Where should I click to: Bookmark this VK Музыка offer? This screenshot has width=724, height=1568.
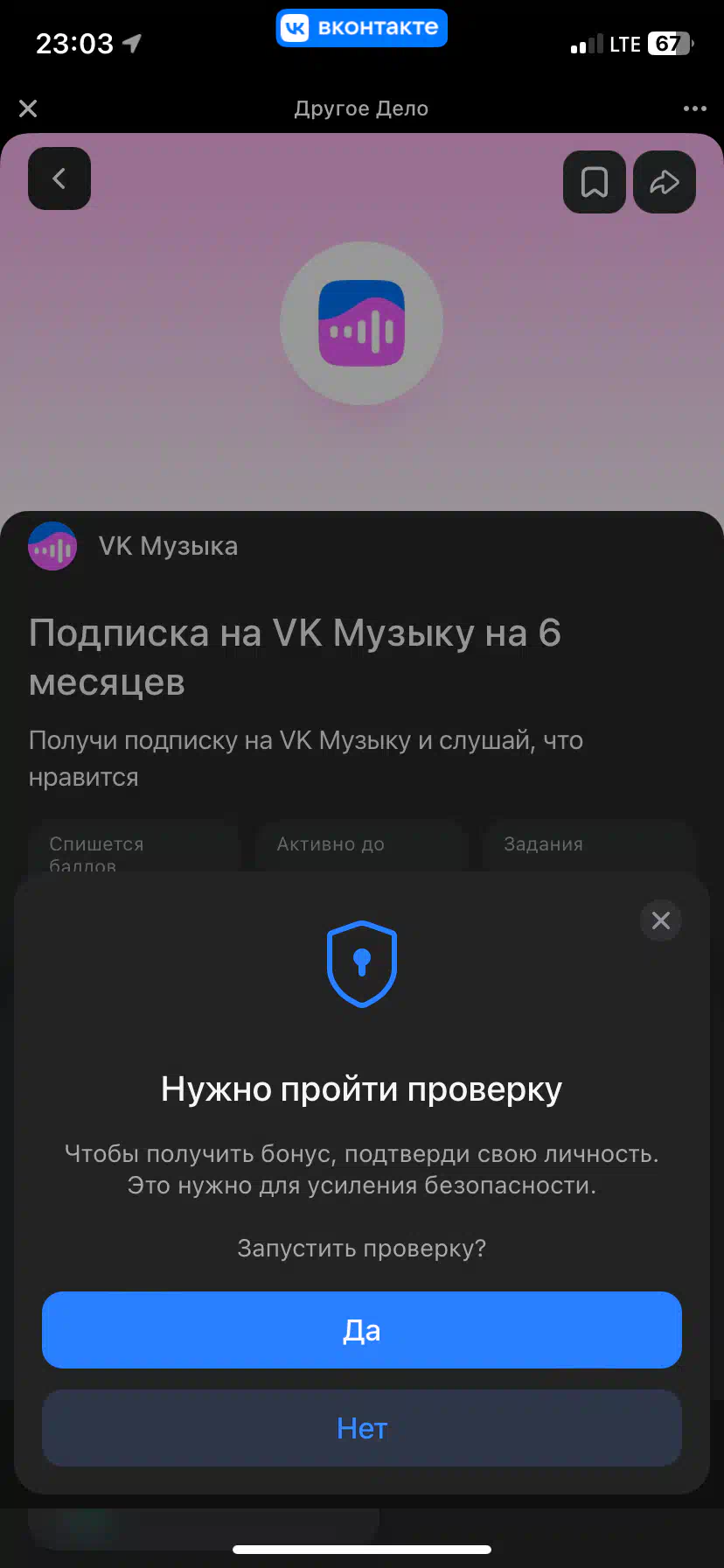[595, 182]
